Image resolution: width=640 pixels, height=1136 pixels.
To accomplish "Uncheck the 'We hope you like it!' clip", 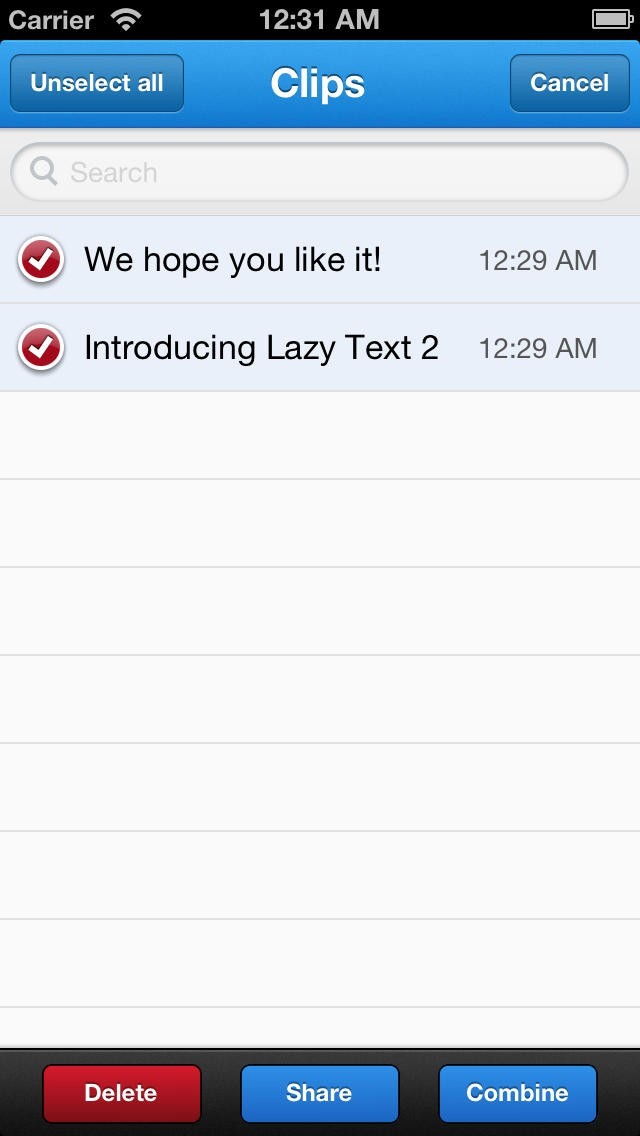I will click(x=41, y=260).
